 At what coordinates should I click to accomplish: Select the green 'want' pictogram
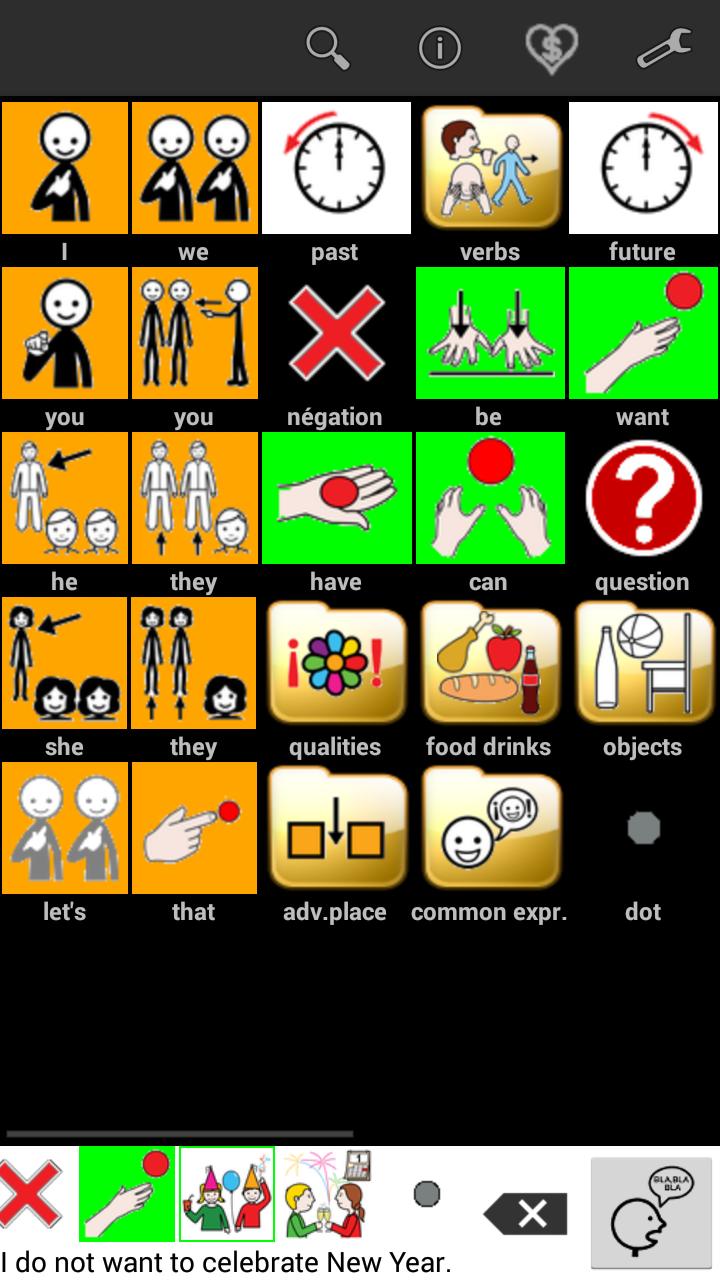tap(642, 332)
